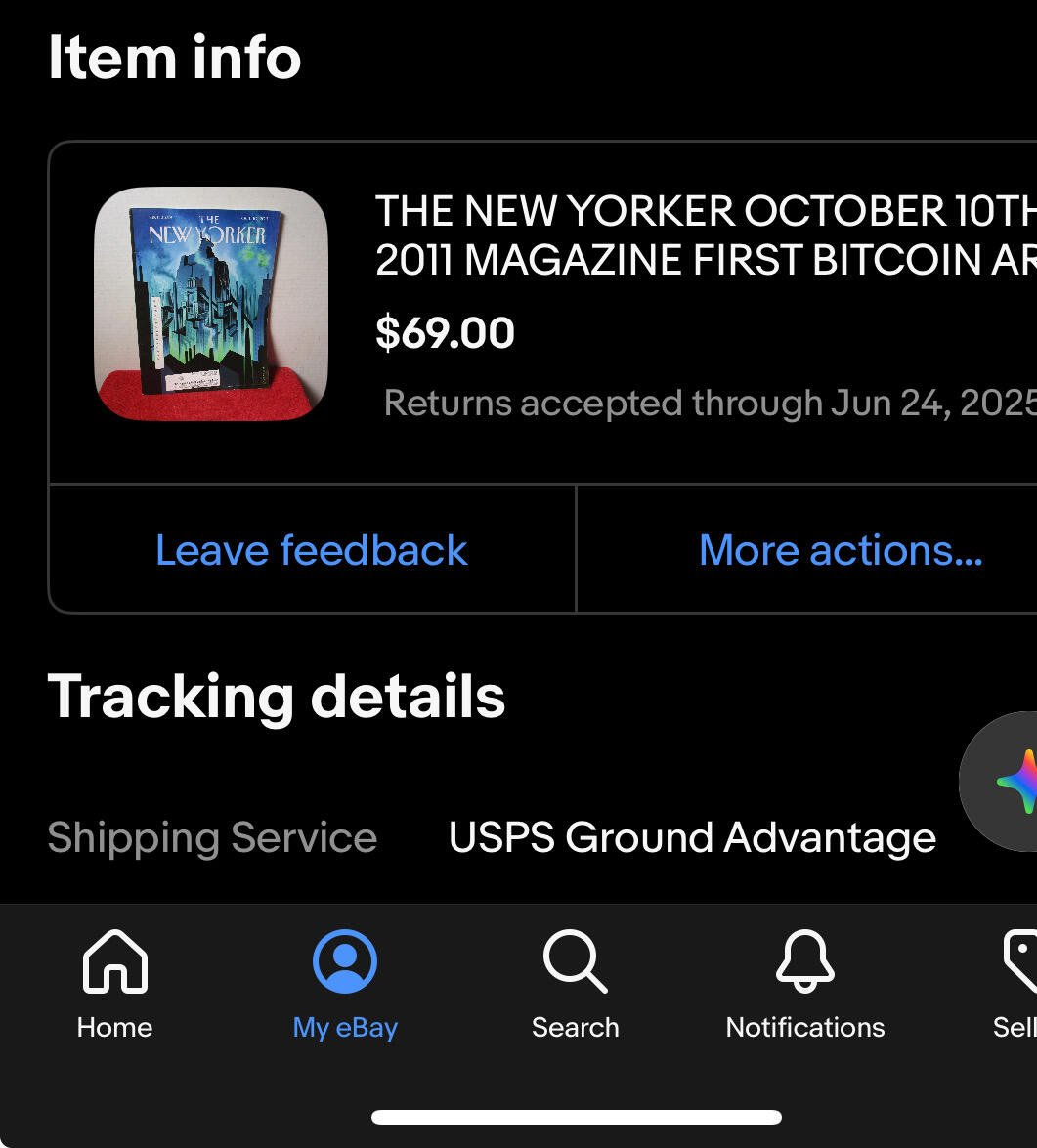Open The New Yorker magazine item thumbnail

(x=210, y=304)
